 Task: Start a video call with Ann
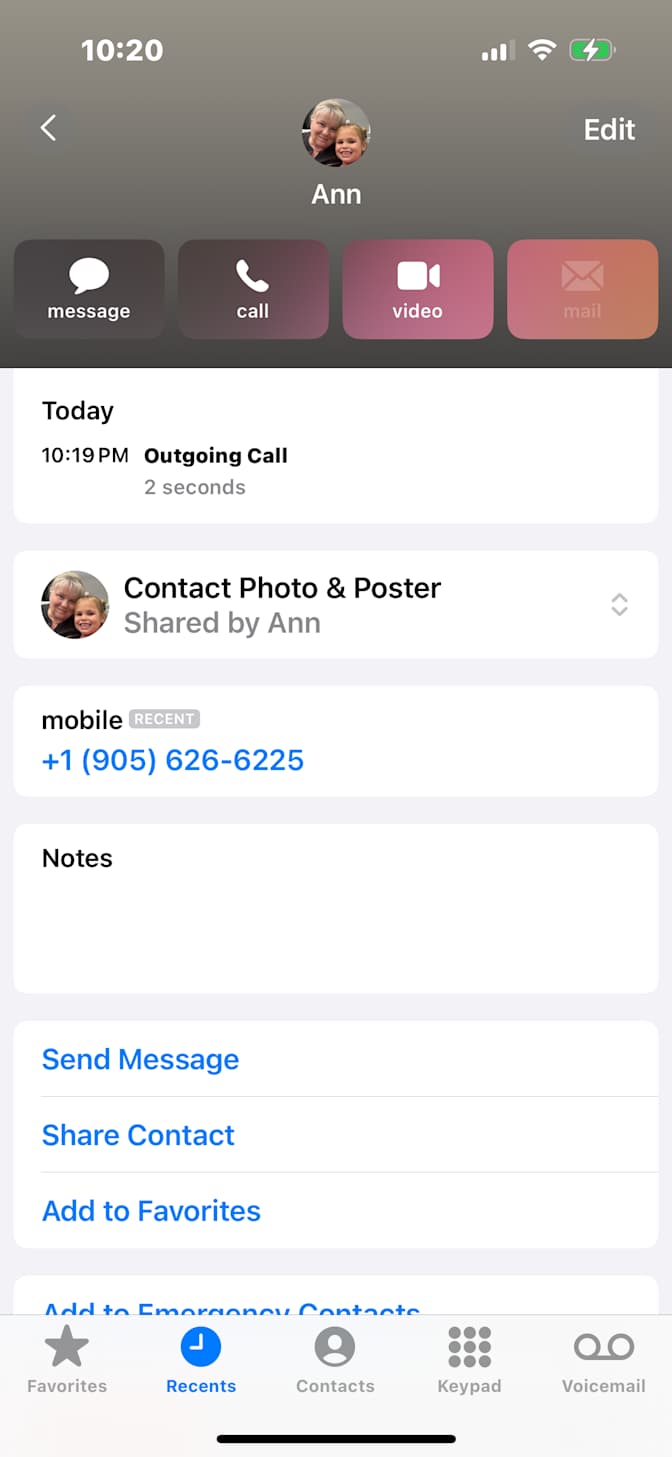click(x=417, y=289)
